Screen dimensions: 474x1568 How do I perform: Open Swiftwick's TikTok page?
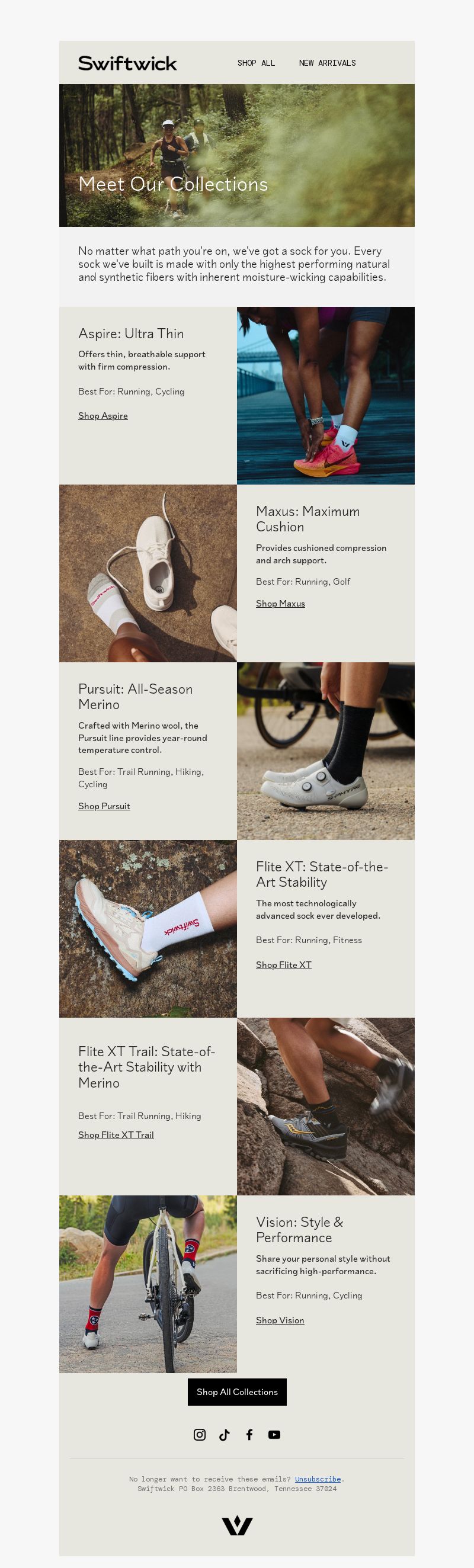click(x=225, y=1435)
